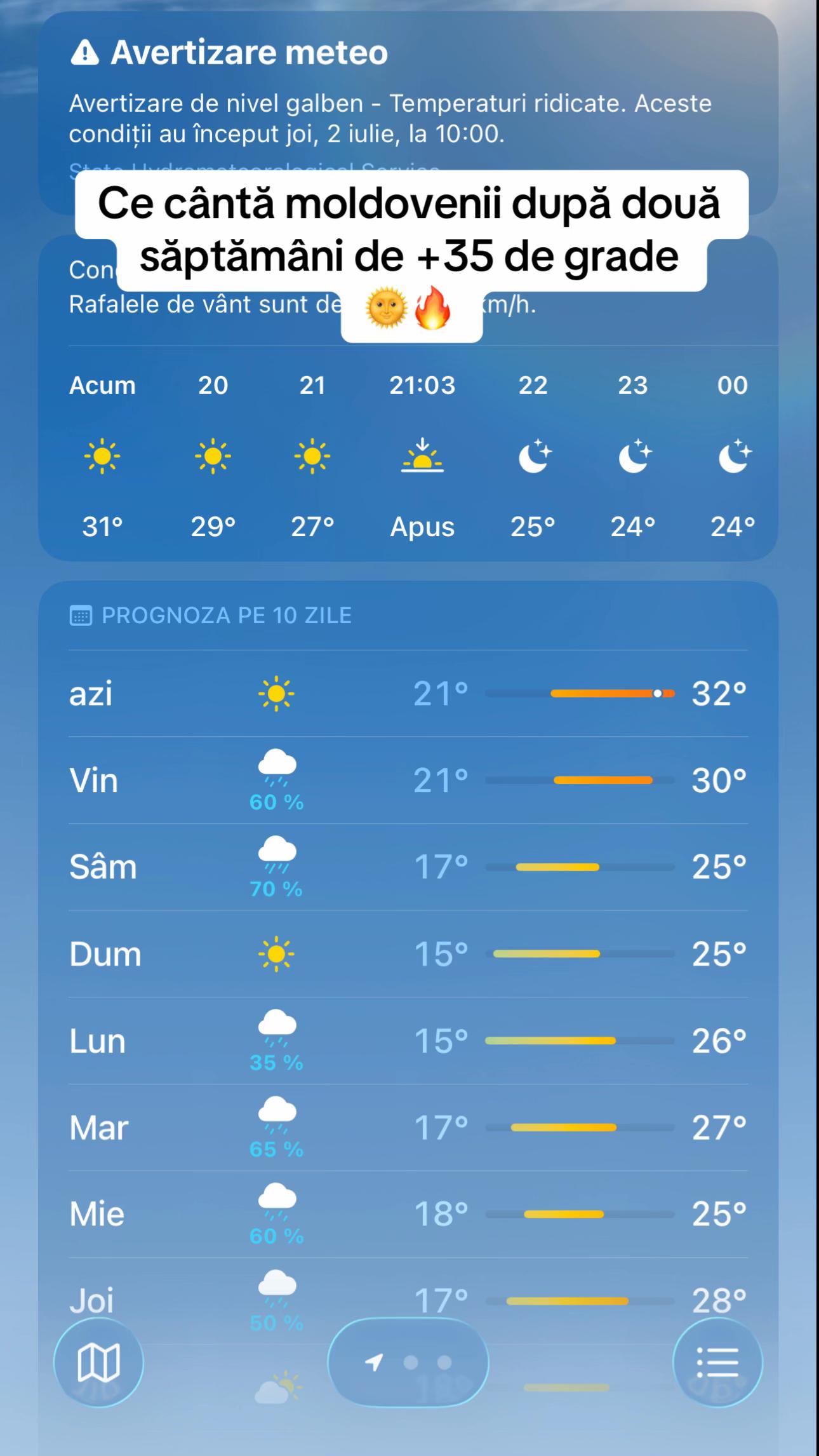View Dum forecast details

[408, 954]
